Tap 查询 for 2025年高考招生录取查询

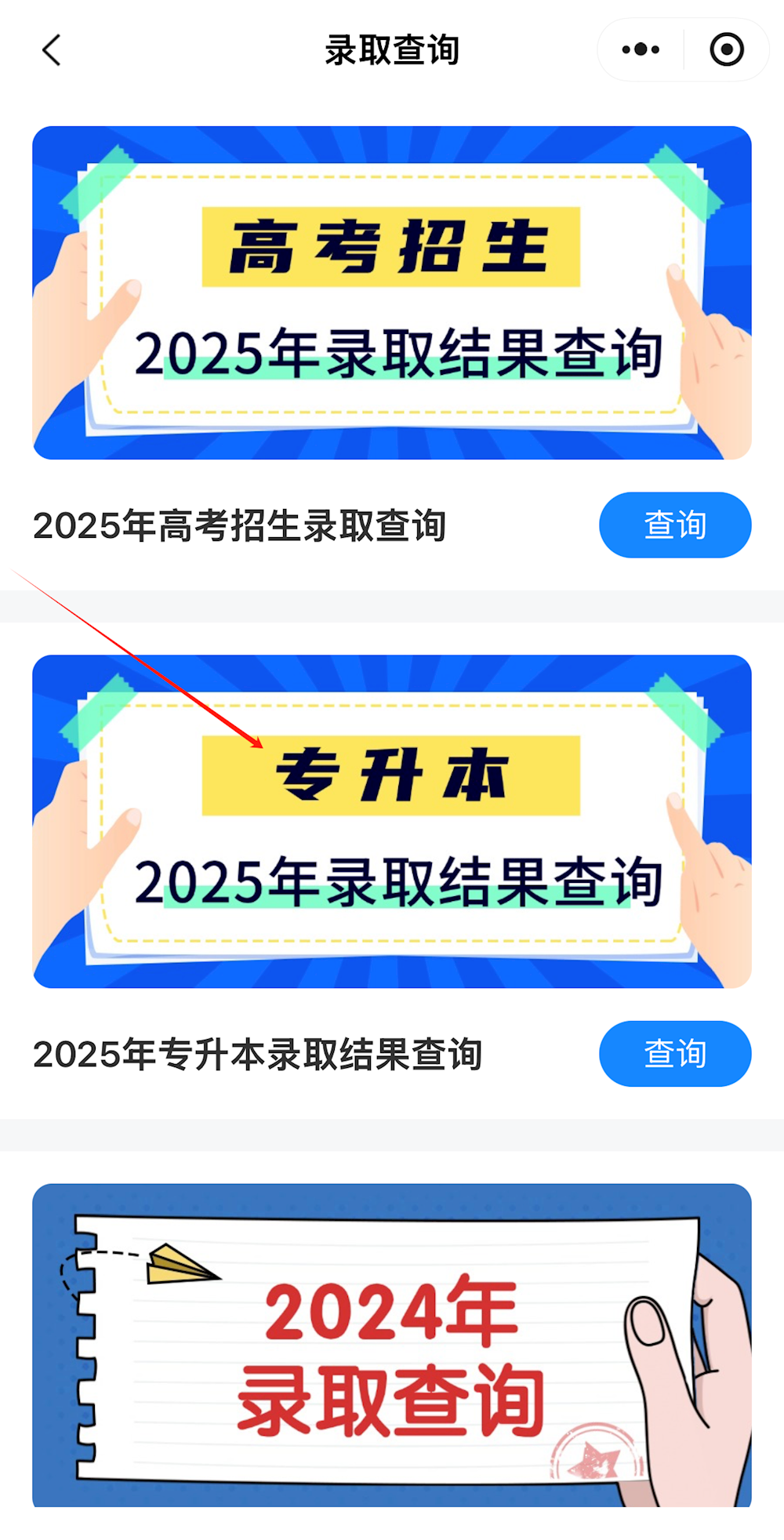[675, 525]
